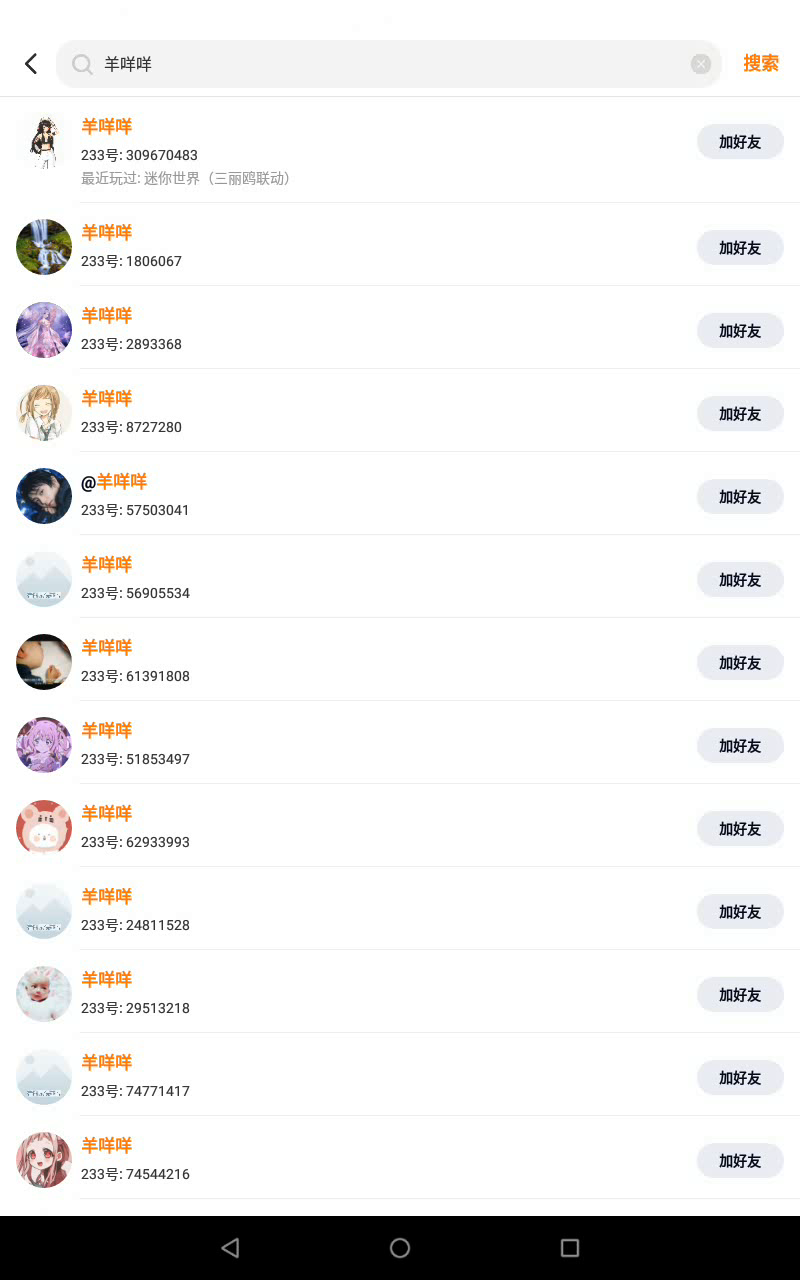This screenshot has height=1280, width=800.
Task: Add friend for user 233号 309670483
Action: click(740, 142)
